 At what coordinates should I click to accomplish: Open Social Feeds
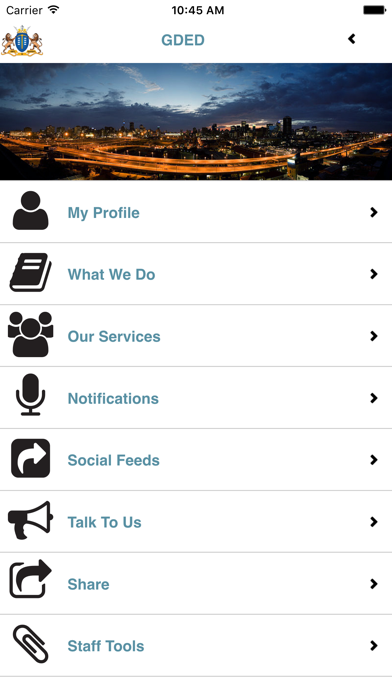pyautogui.click(x=196, y=460)
